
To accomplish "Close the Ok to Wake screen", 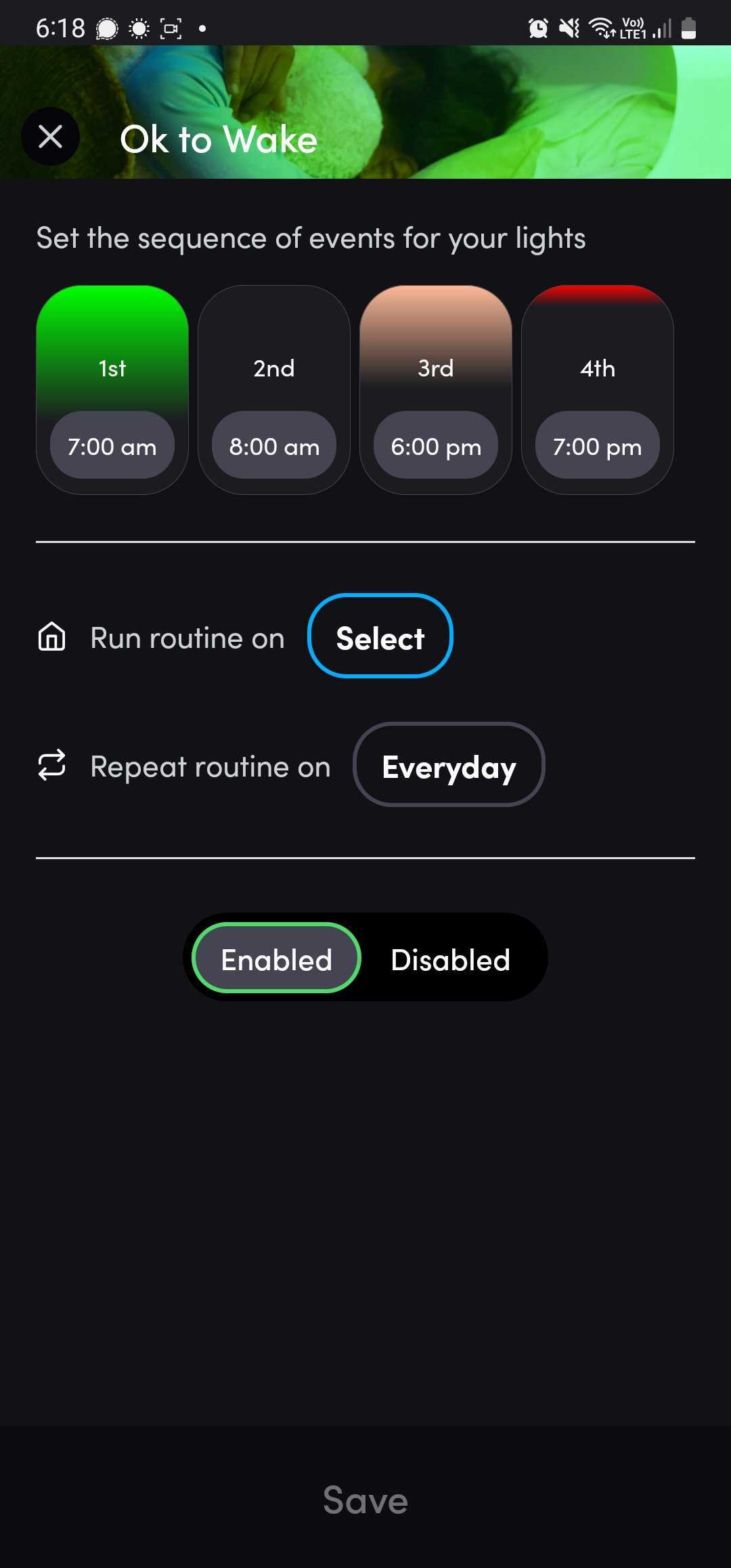I will [x=50, y=137].
